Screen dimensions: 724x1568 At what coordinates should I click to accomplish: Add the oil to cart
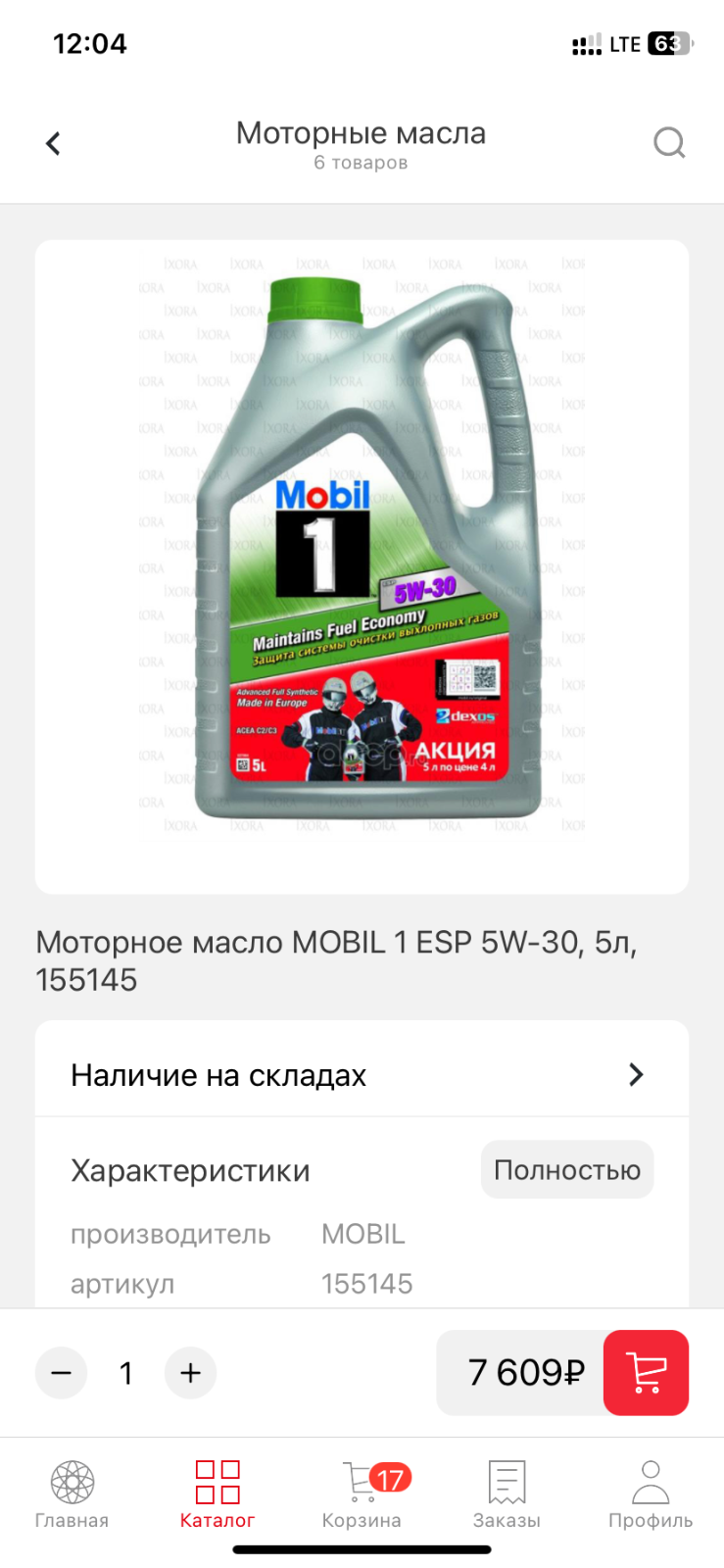coord(646,1373)
